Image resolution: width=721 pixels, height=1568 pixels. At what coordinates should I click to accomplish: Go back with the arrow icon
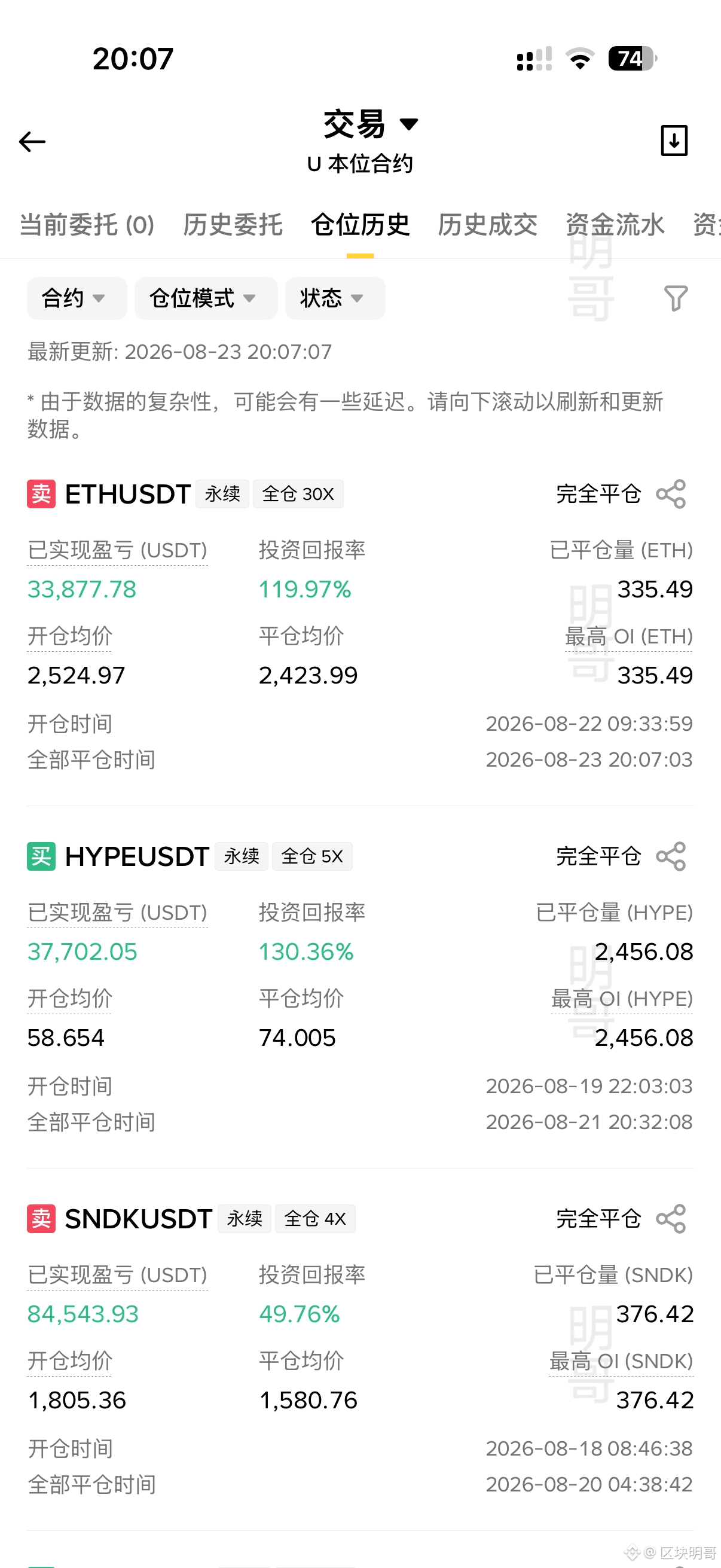tap(32, 142)
